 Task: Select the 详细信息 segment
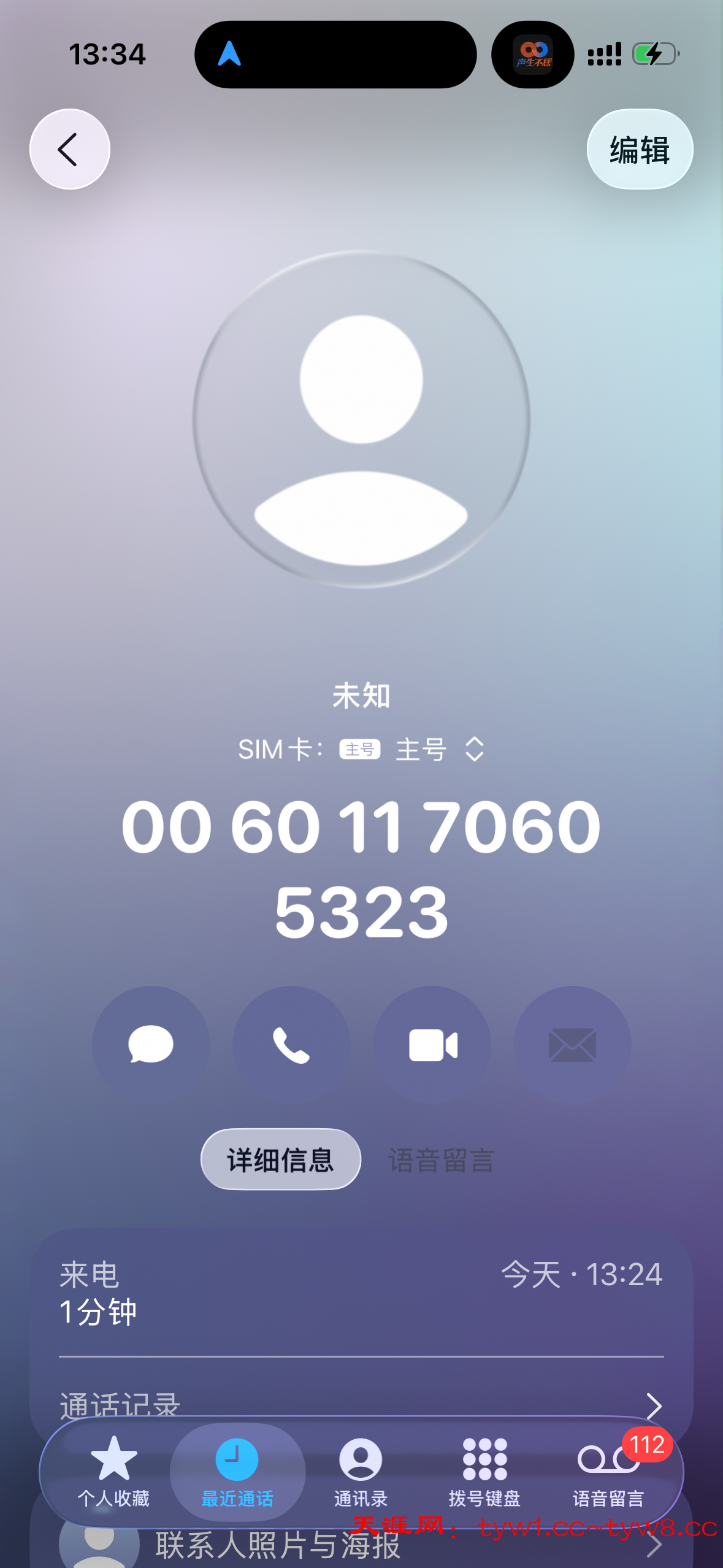point(280,1159)
